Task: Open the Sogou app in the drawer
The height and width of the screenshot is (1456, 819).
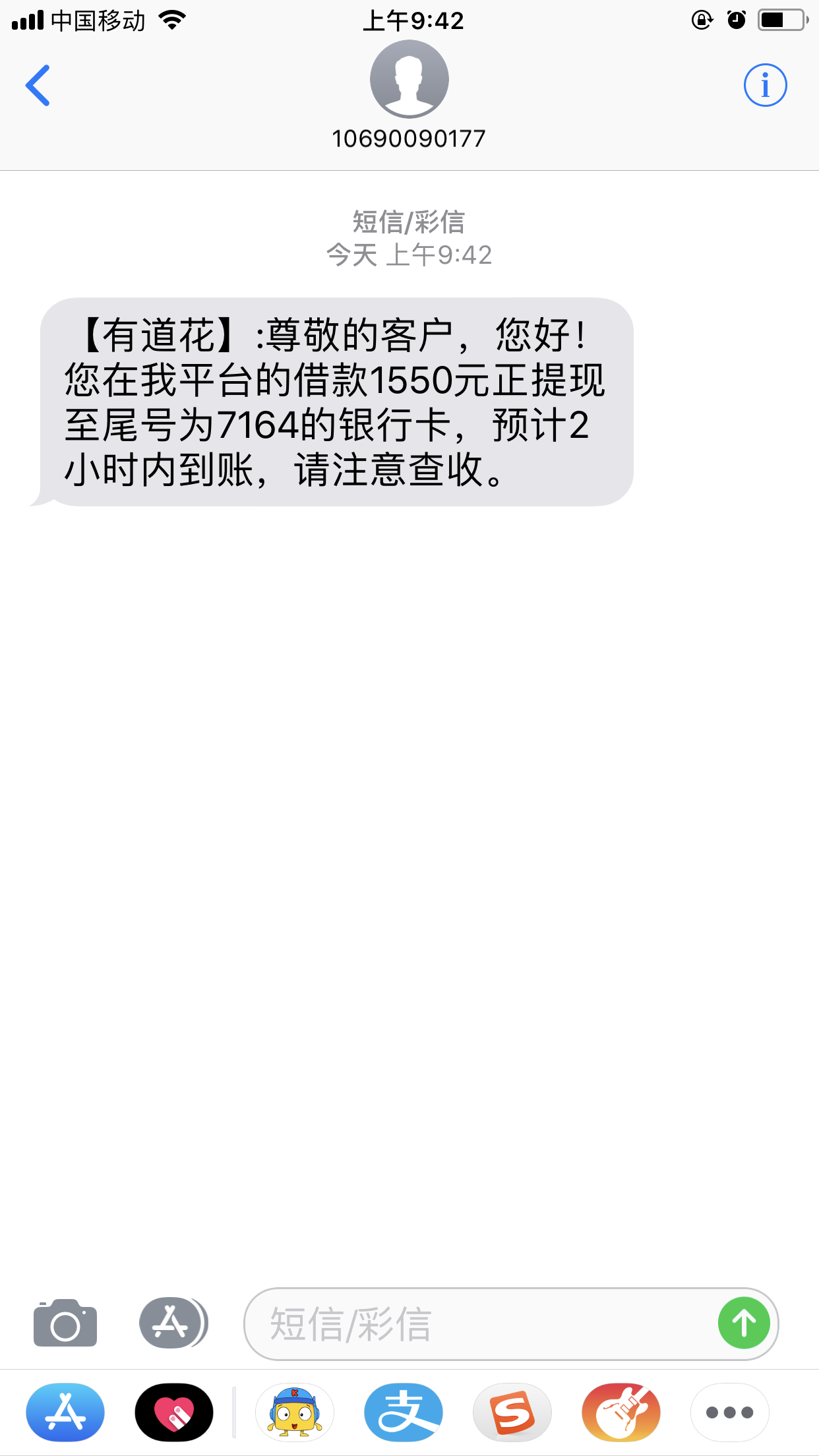Action: [x=512, y=1412]
